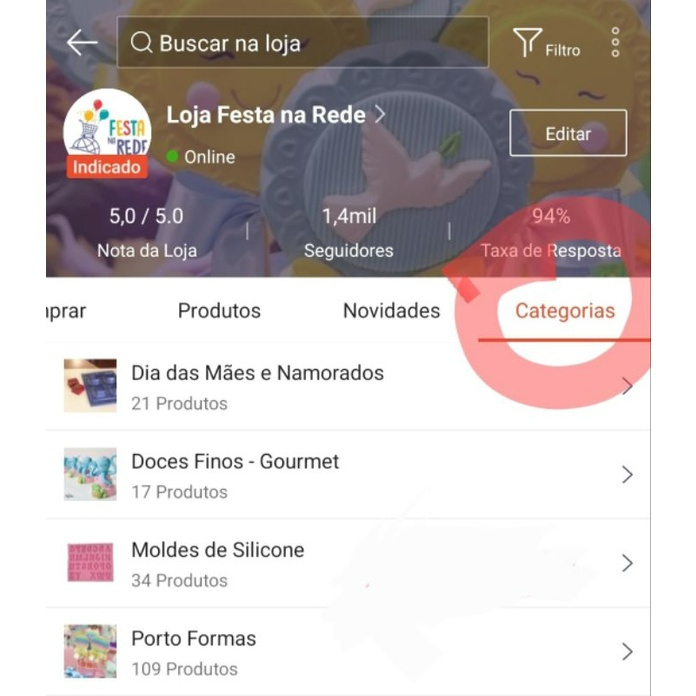The image size is (696, 696).
Task: Open the three-dot overflow menu
Action: coord(615,42)
